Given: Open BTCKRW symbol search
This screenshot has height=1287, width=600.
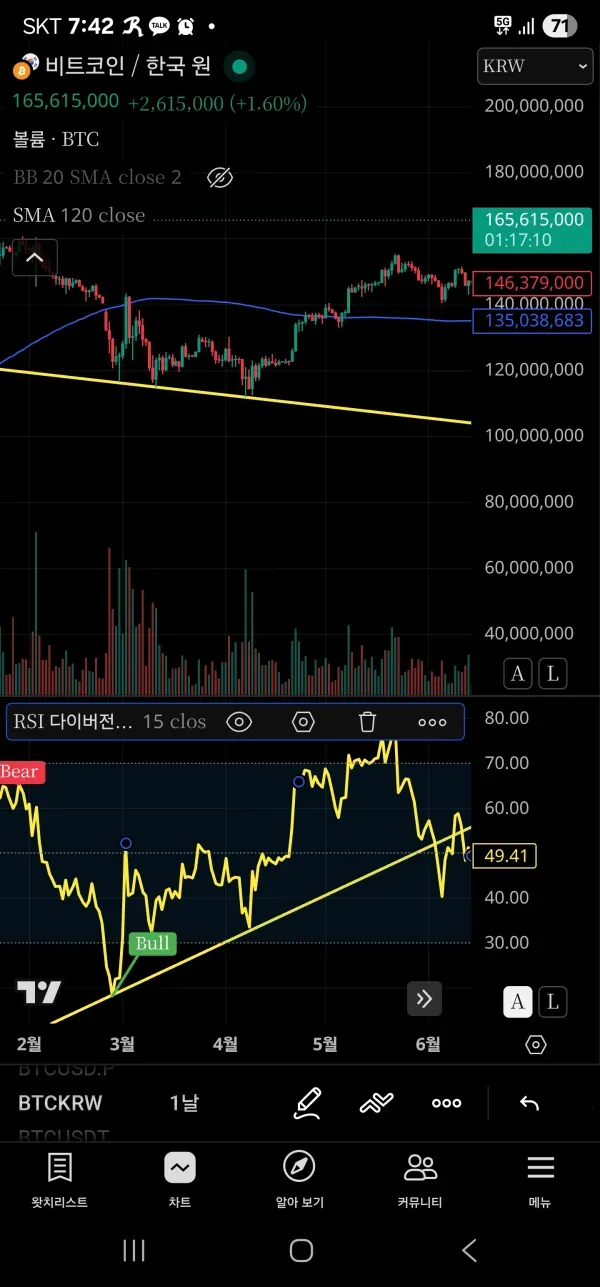Looking at the screenshot, I should (x=60, y=1103).
